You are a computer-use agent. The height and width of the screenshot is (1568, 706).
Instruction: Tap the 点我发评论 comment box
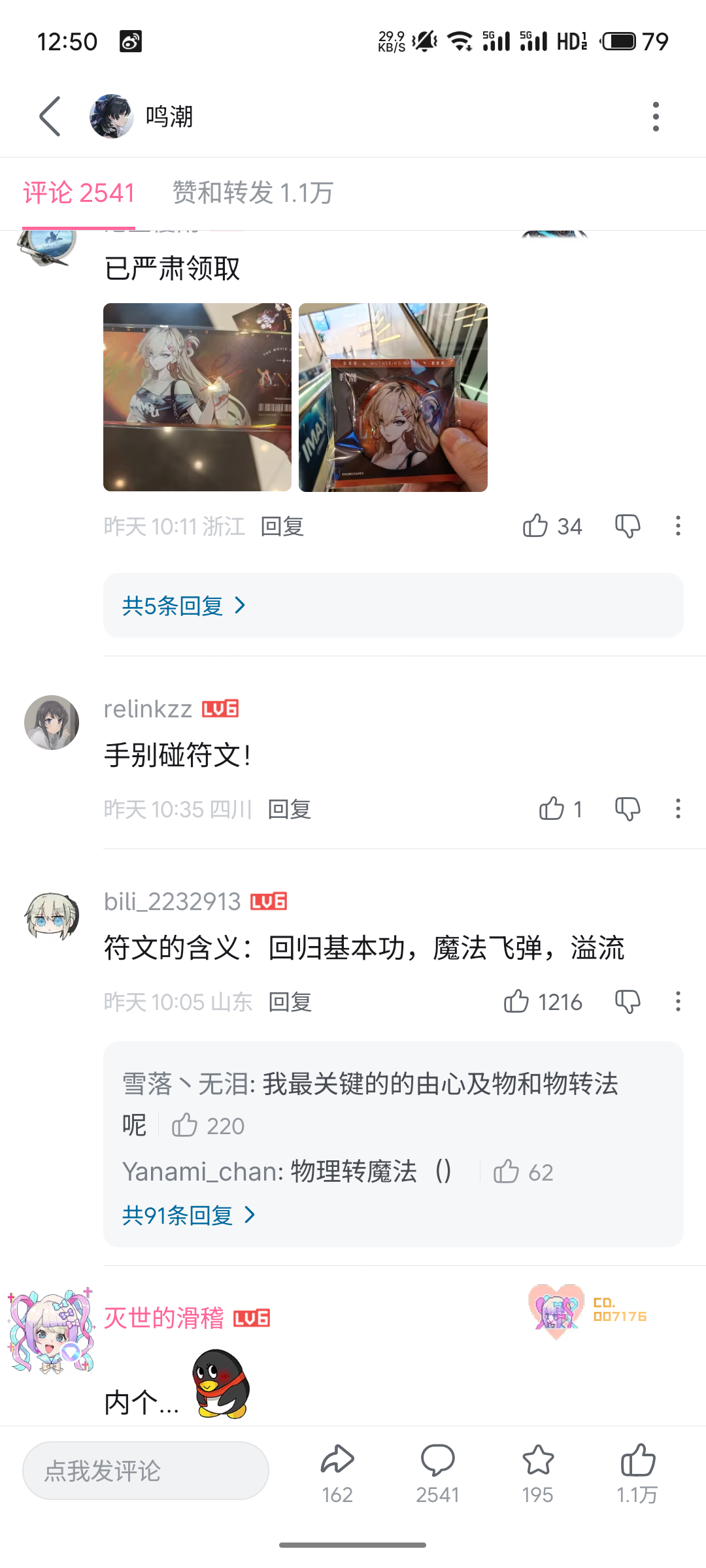click(146, 1471)
